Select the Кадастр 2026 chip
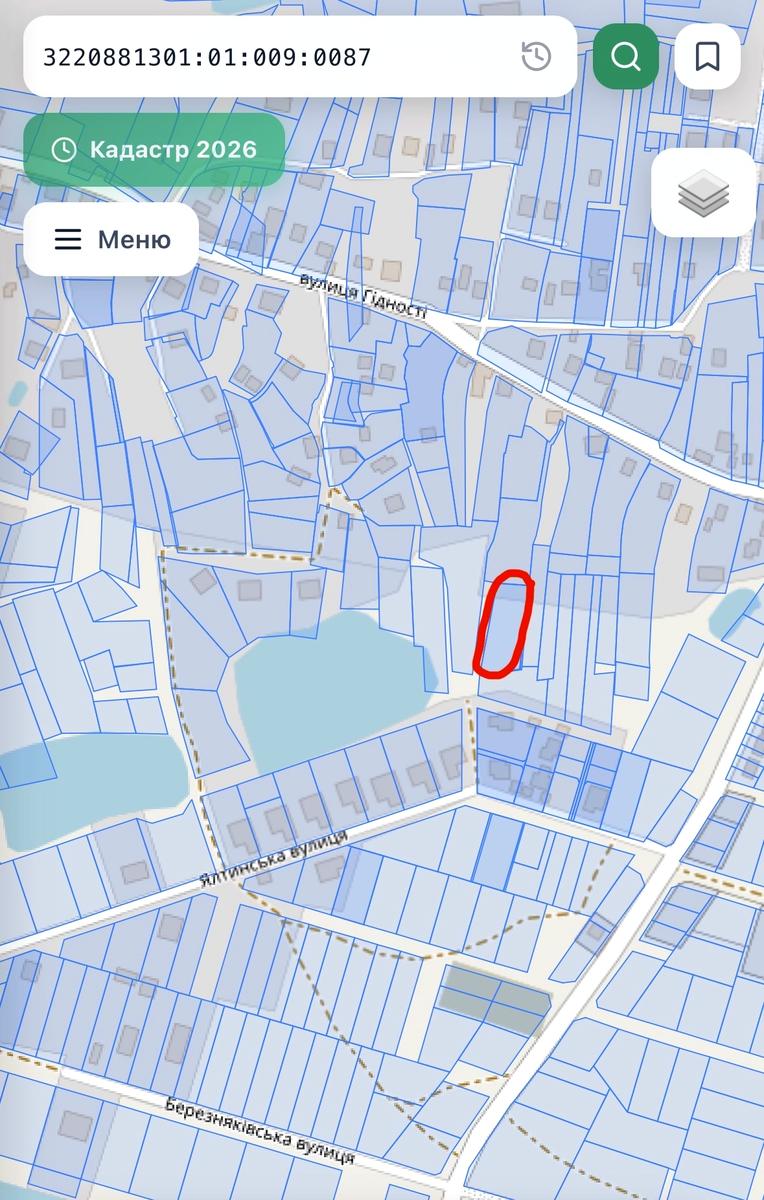Viewport: 764px width, 1200px height. [x=155, y=150]
